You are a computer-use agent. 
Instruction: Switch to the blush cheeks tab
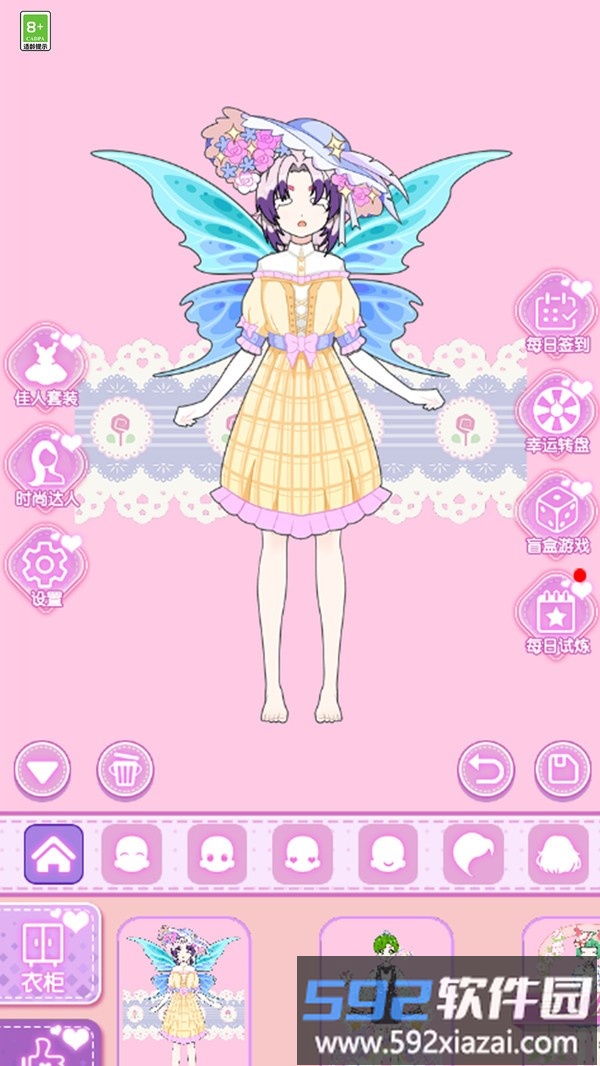(x=302, y=854)
